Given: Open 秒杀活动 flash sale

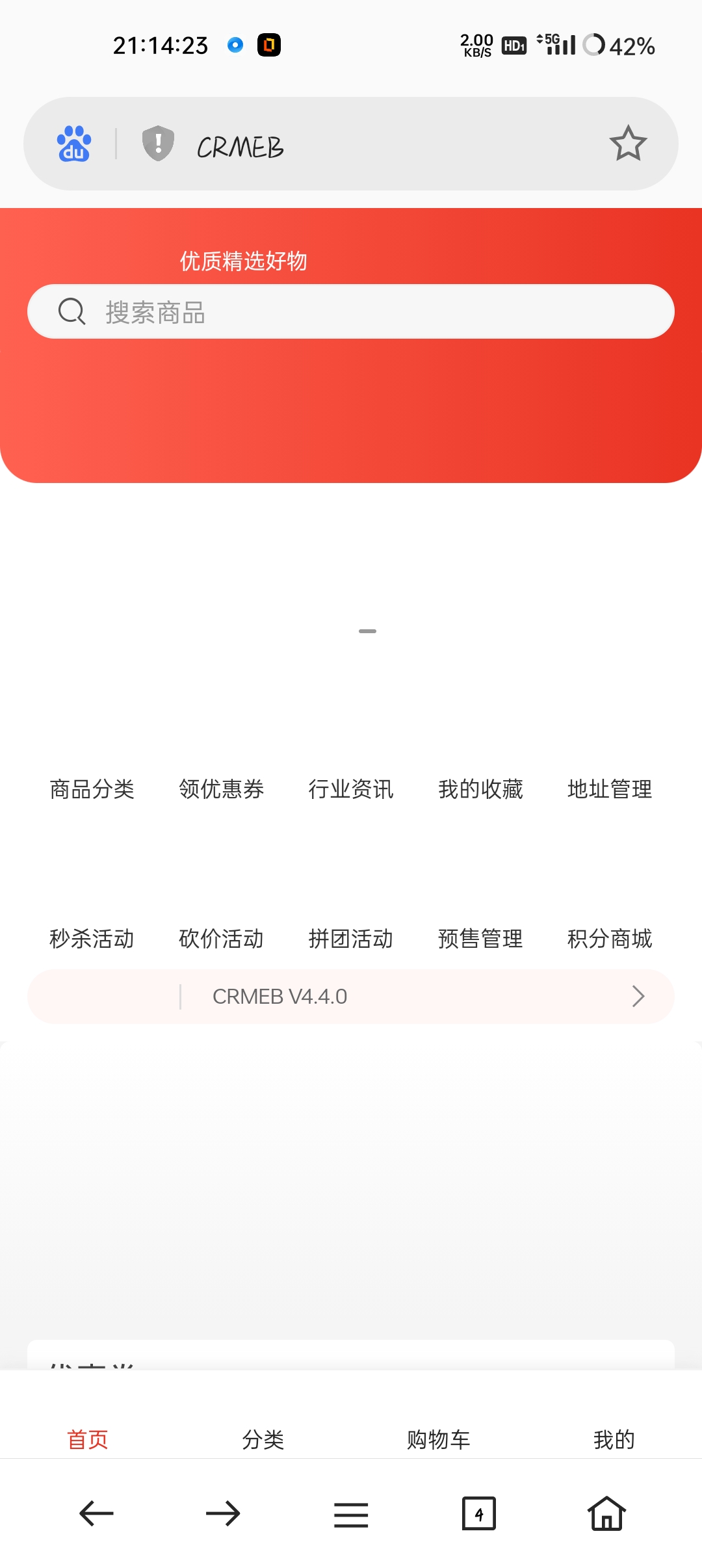Looking at the screenshot, I should [x=92, y=938].
